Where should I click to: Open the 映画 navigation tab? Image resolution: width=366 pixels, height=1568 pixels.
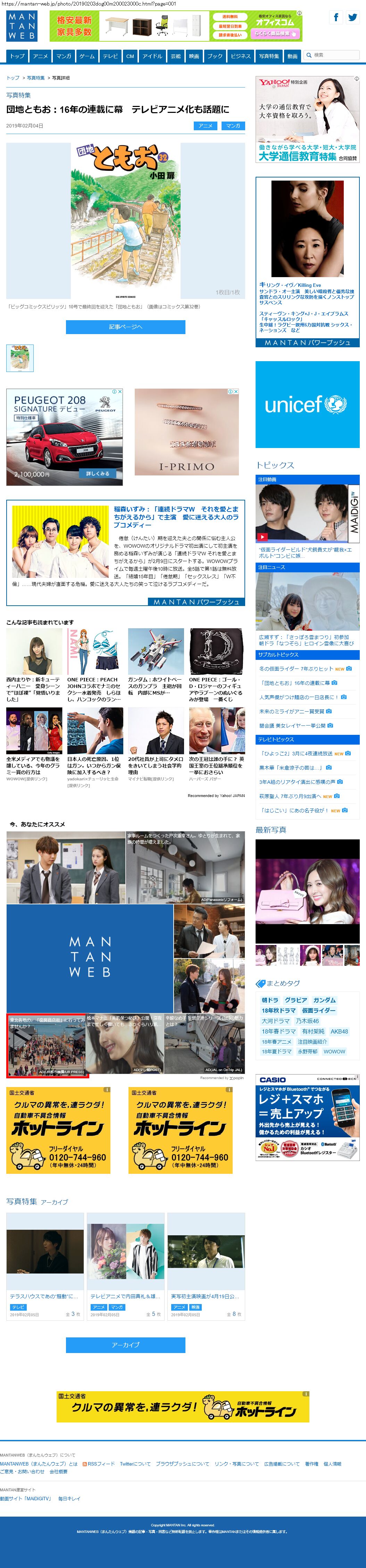(x=194, y=56)
